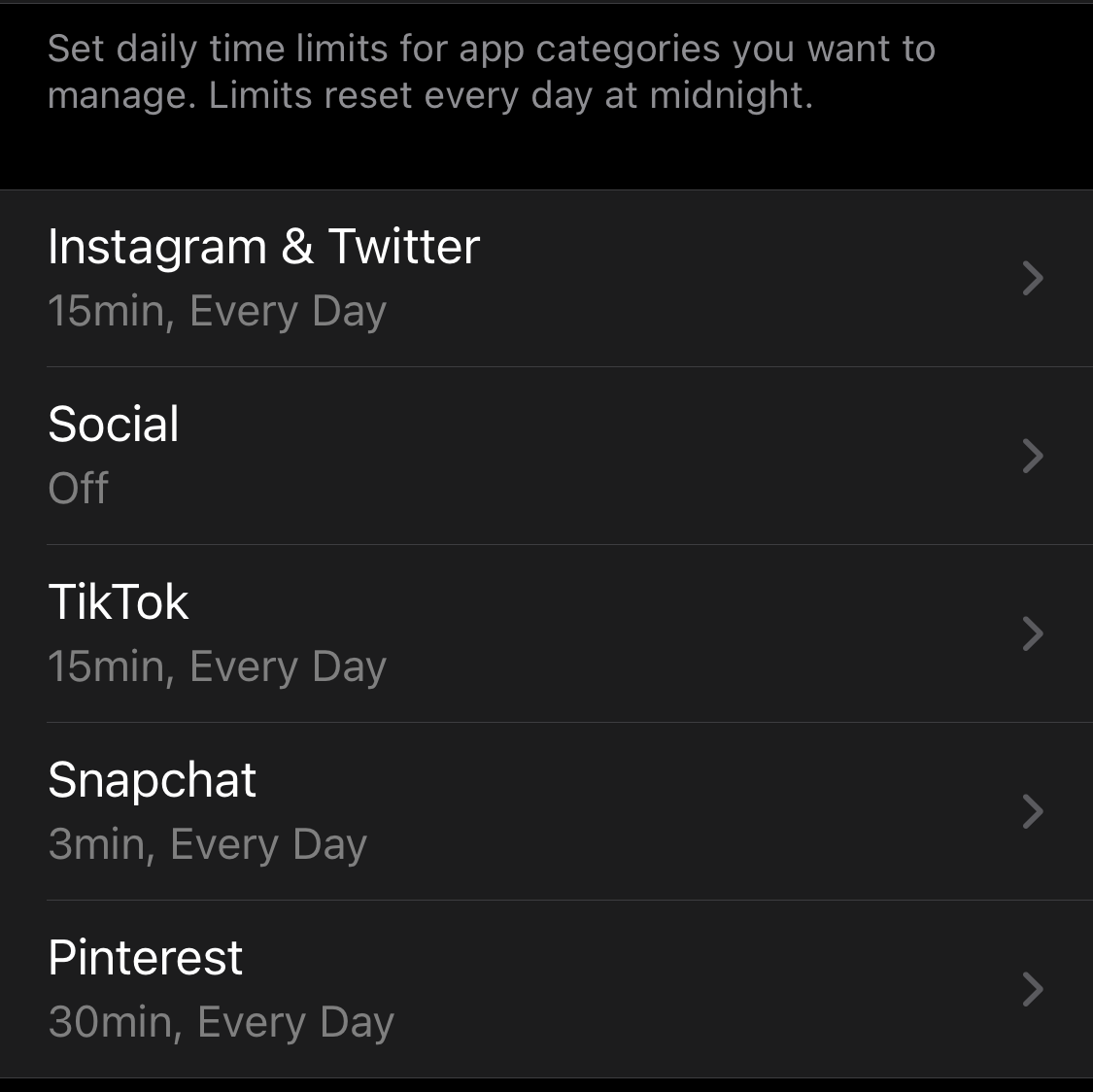Open the Social app limit row
1093x1092 pixels.
click(544, 456)
